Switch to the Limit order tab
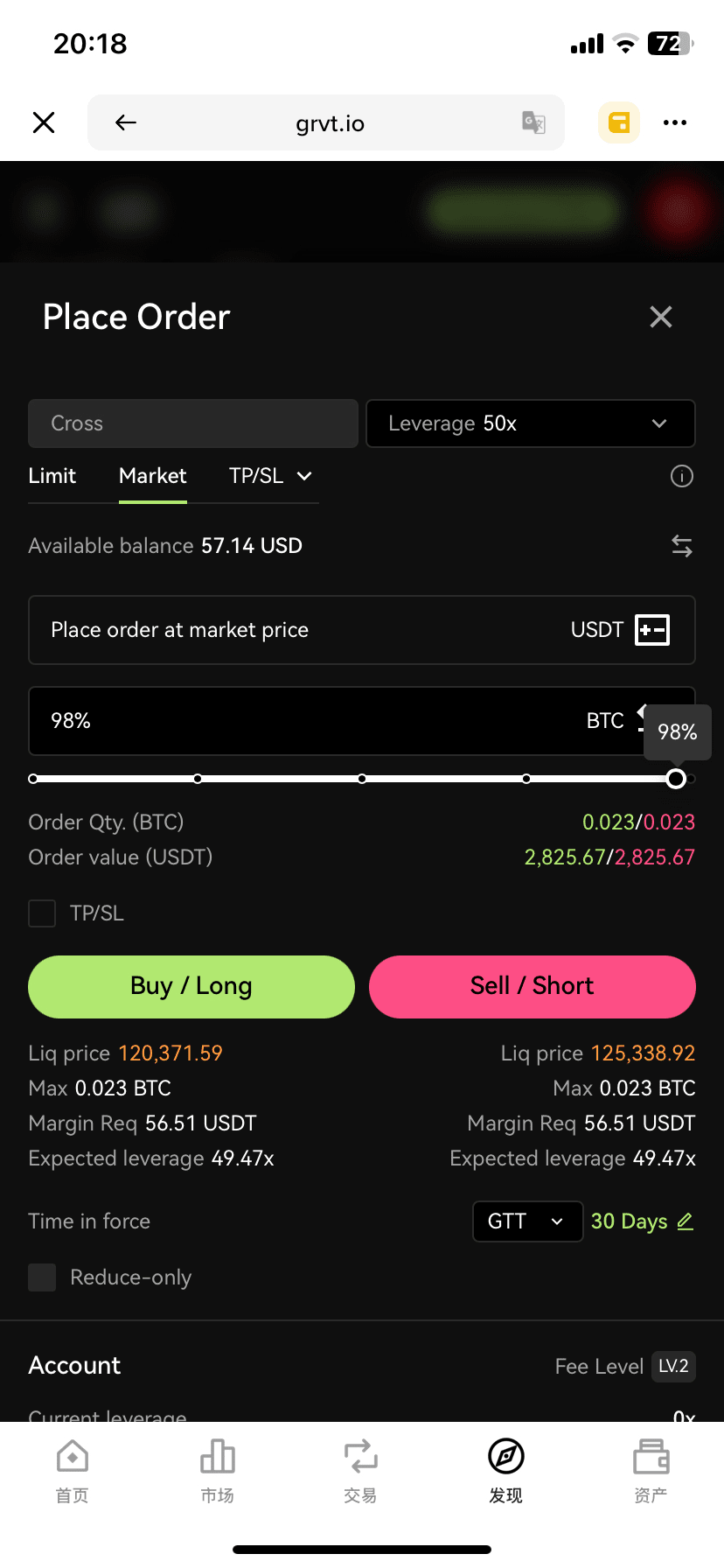The image size is (724, 1568). [52, 476]
